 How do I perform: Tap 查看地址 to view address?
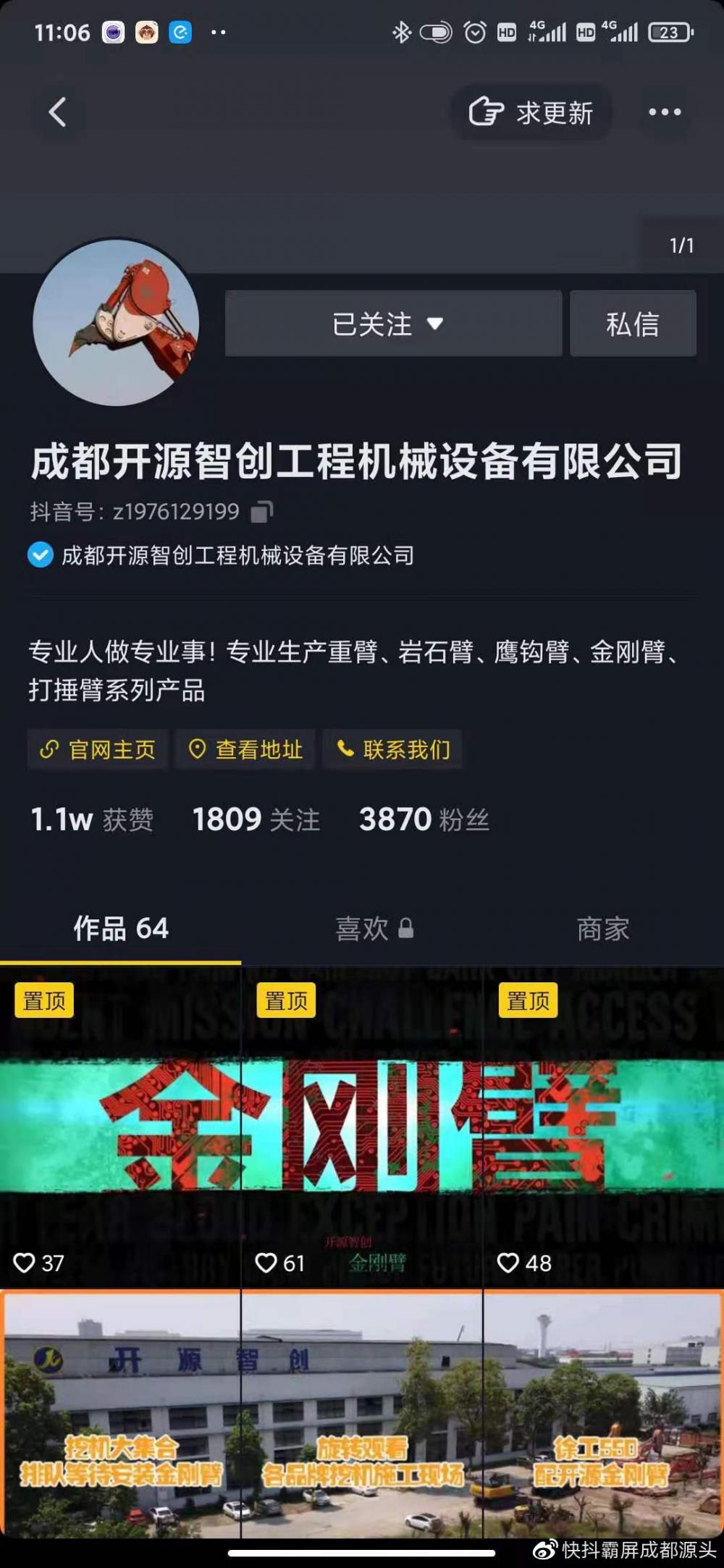click(245, 749)
